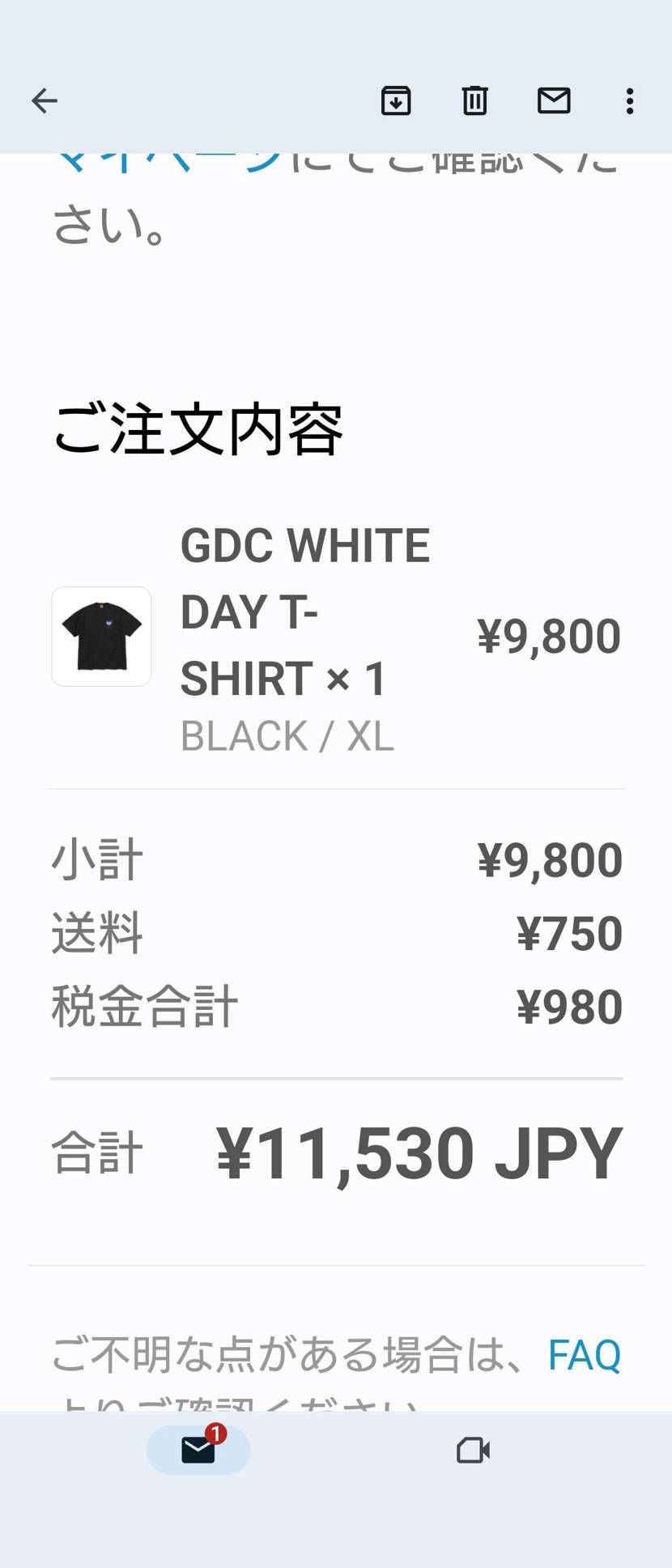Navigate back with the arrow icon
Image resolution: width=672 pixels, height=1568 pixels.
click(45, 100)
